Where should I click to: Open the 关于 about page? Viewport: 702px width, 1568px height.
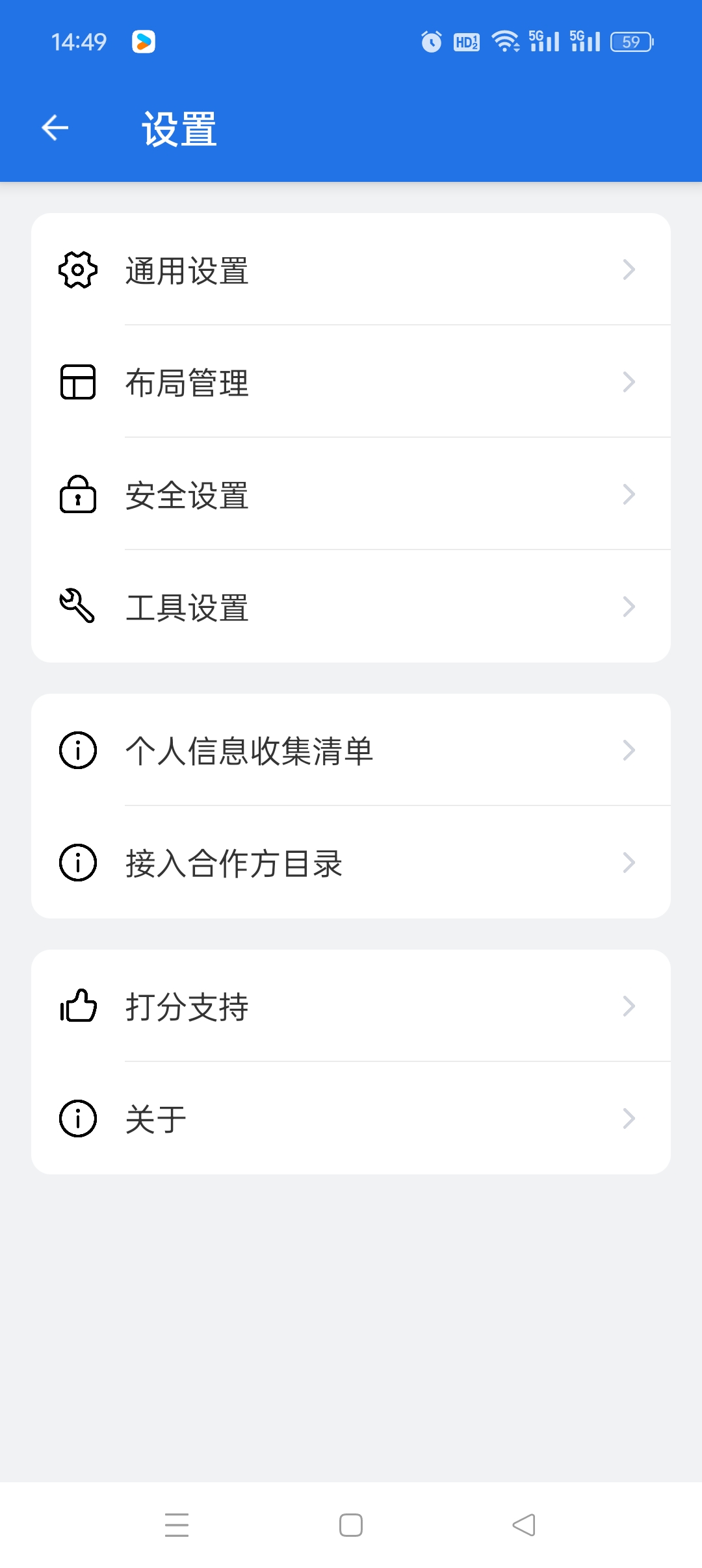coord(351,1119)
